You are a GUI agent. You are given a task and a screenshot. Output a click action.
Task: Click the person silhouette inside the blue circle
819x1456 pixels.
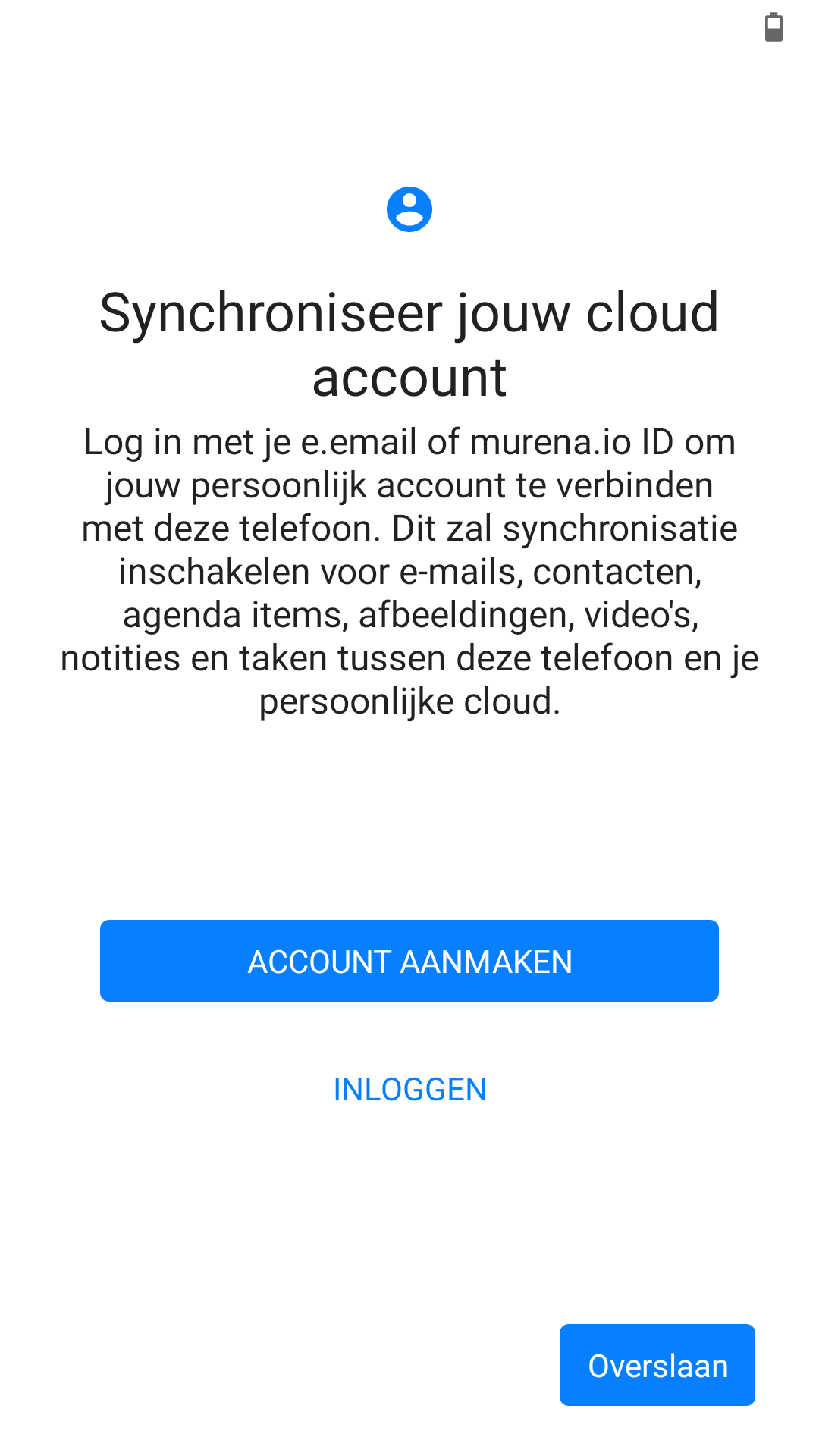(409, 209)
